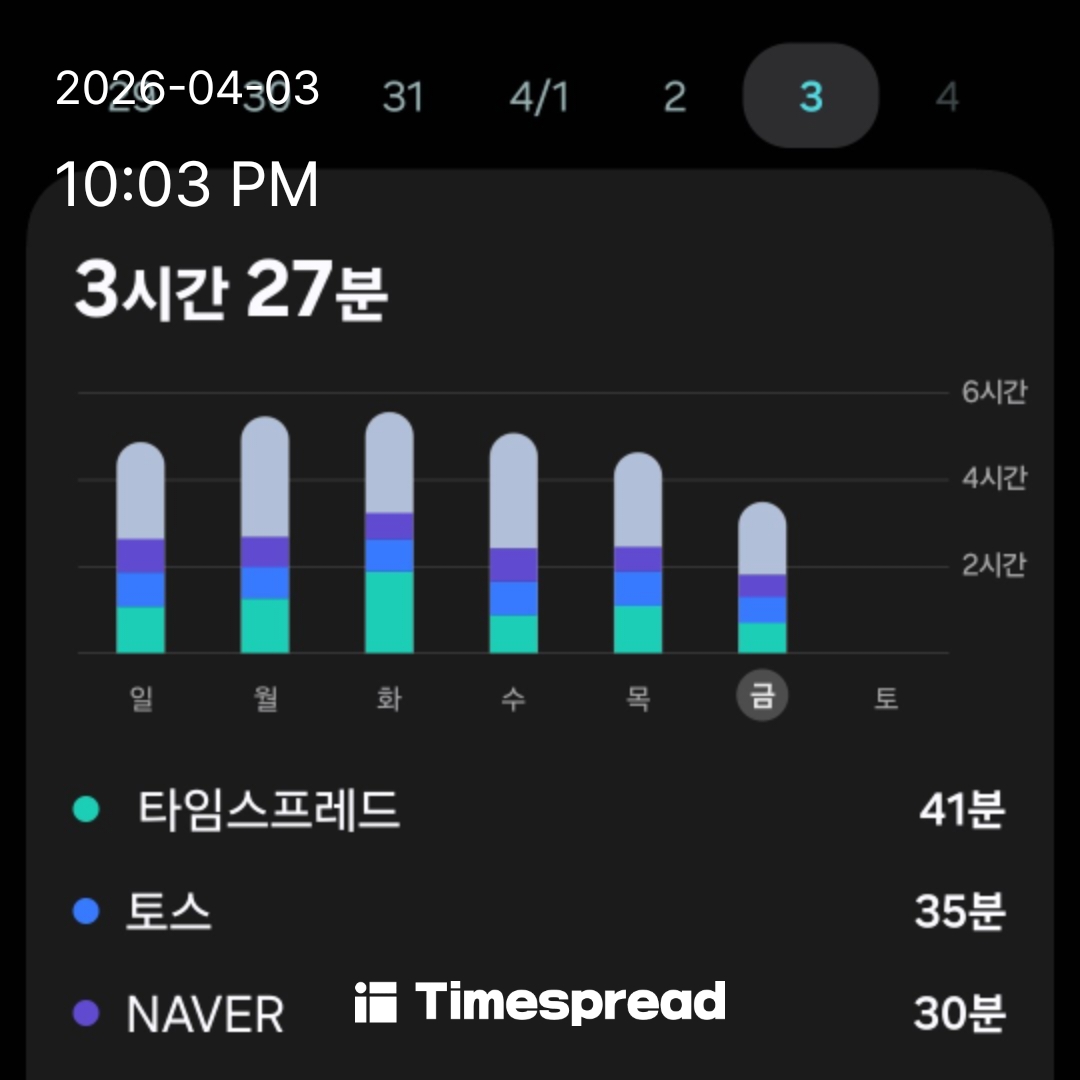Open 타임스프레드 app usage details
Viewport: 1080px width, 1080px height.
coord(540,809)
